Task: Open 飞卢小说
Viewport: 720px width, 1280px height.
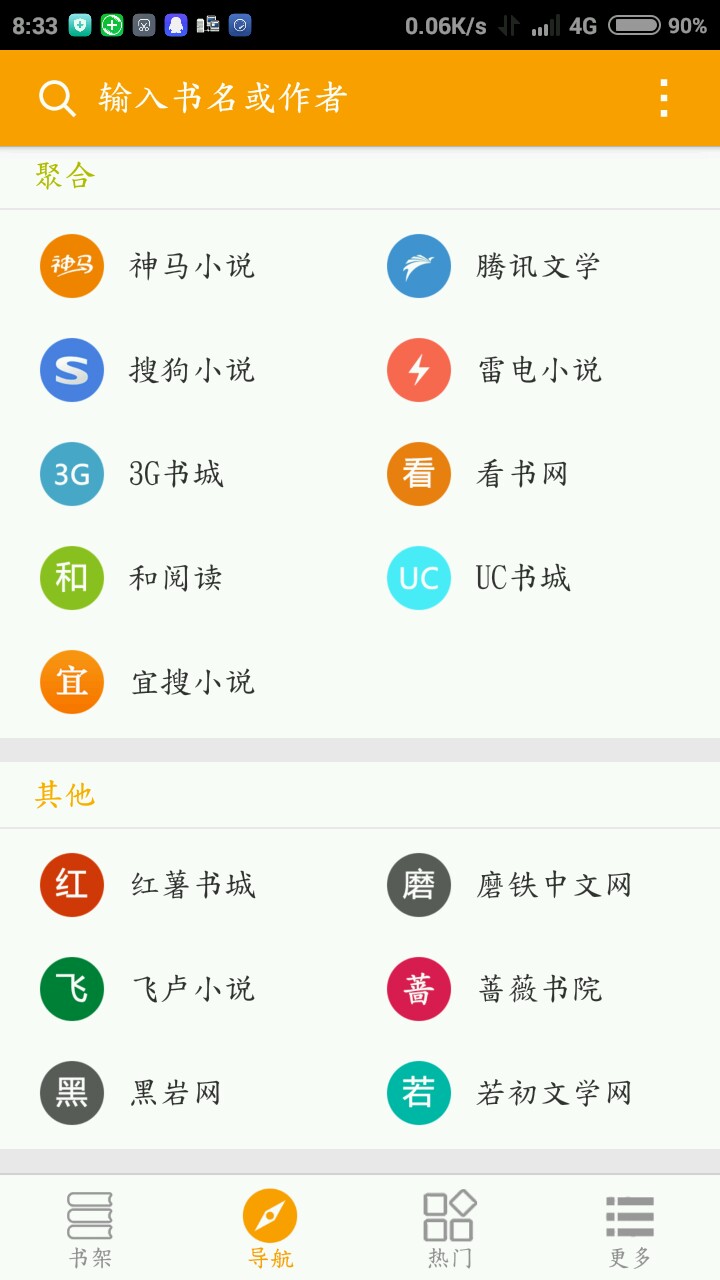Action: 148,989
